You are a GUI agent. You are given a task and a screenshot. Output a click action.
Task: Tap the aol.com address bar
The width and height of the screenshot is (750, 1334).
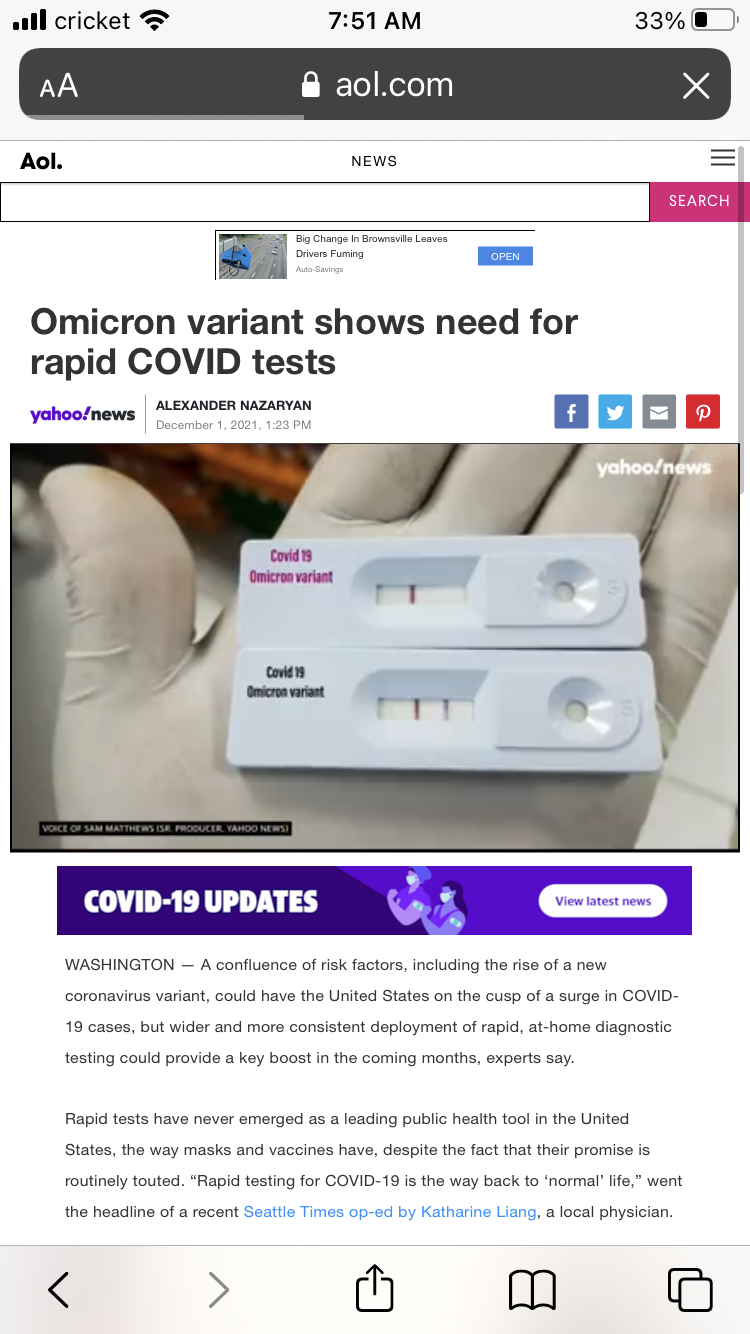click(375, 85)
